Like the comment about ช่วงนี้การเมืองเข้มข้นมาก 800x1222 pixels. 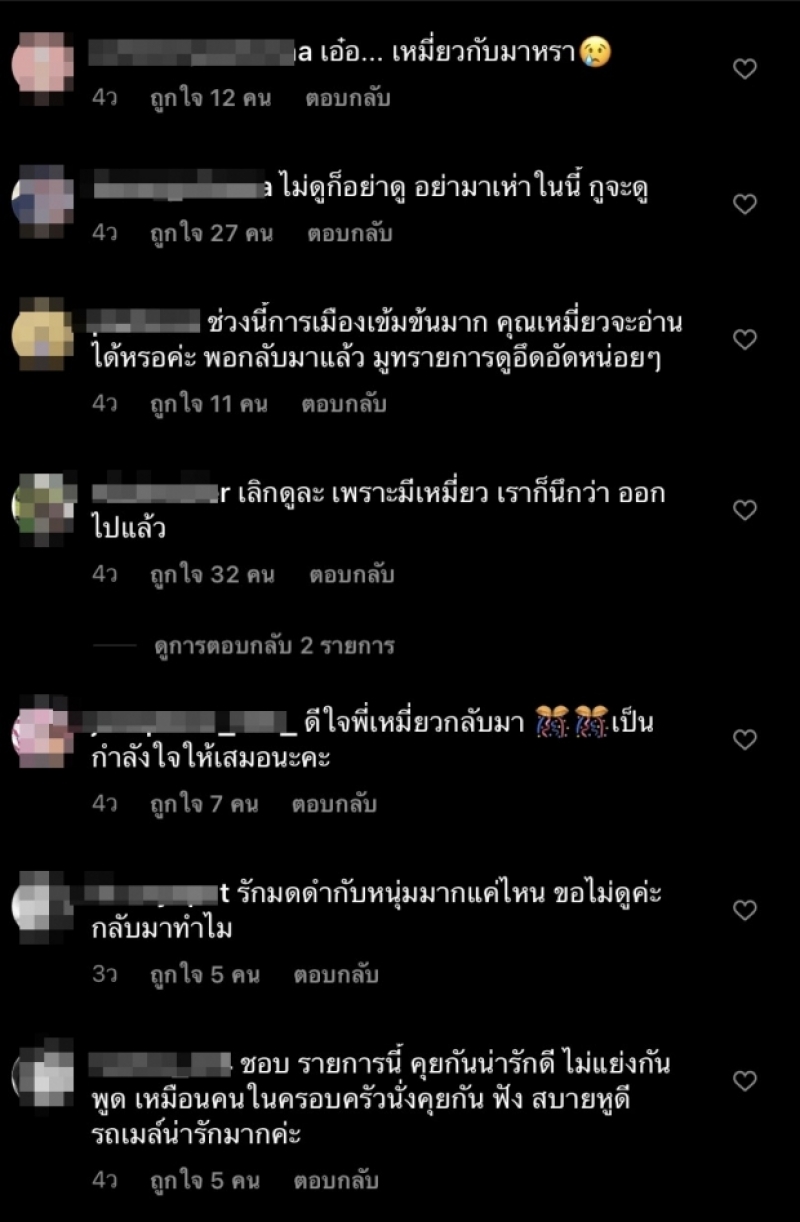point(745,339)
